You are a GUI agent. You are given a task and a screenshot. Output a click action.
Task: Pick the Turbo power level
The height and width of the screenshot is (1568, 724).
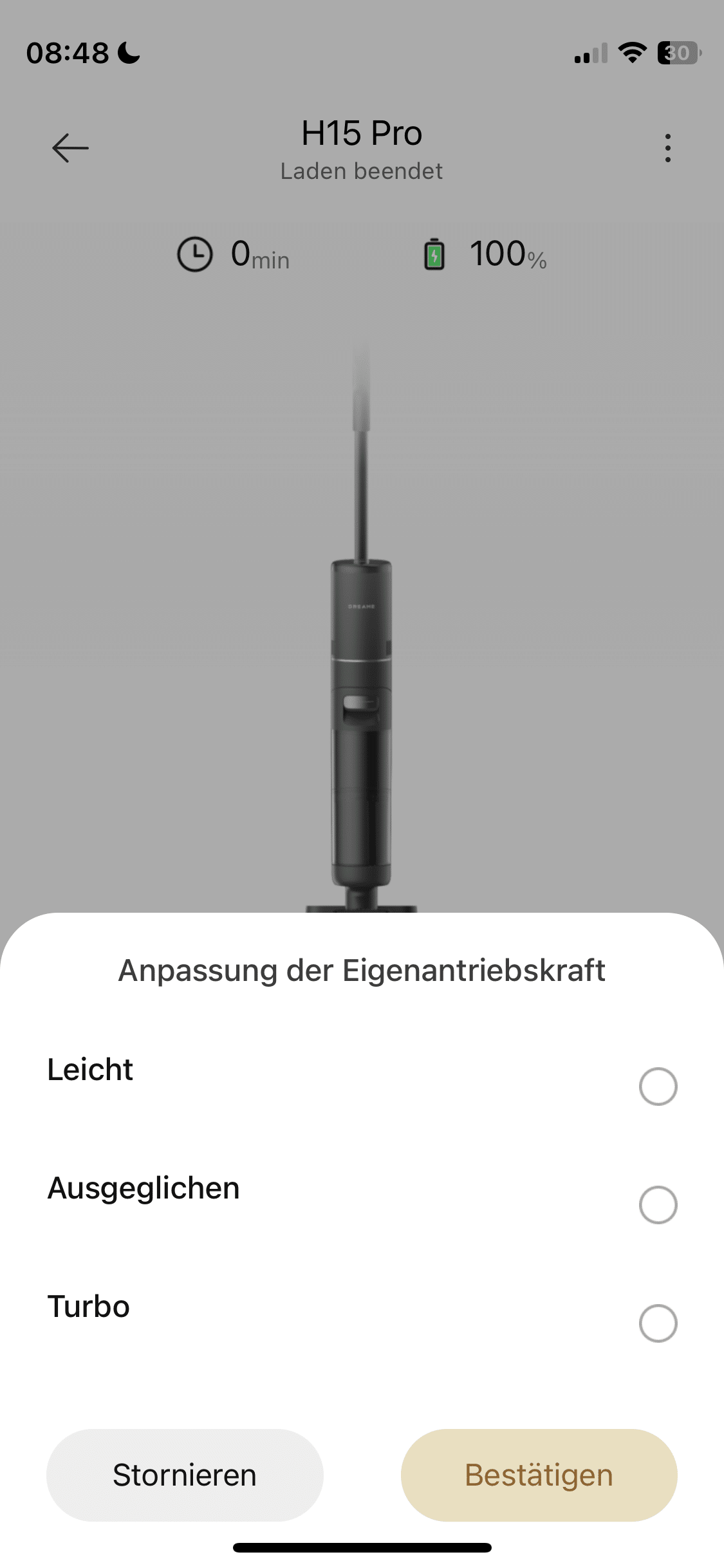[658, 1323]
